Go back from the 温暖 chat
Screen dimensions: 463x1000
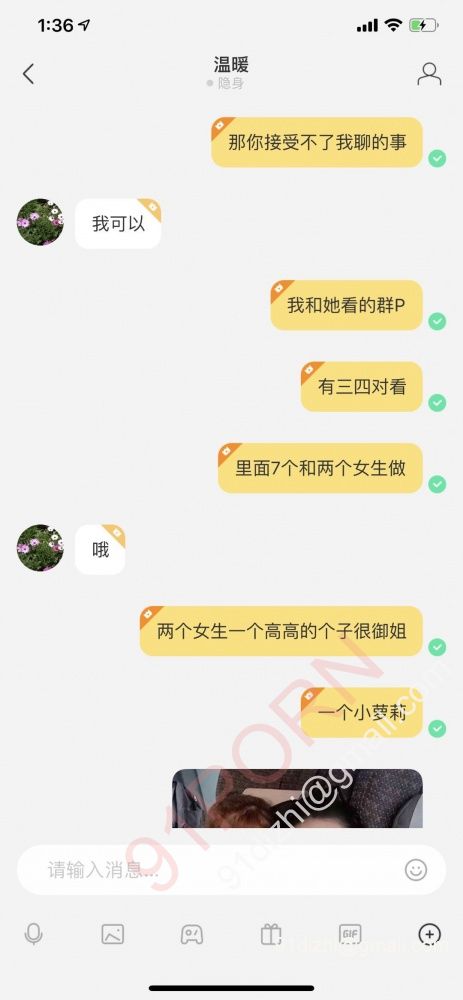[28, 74]
